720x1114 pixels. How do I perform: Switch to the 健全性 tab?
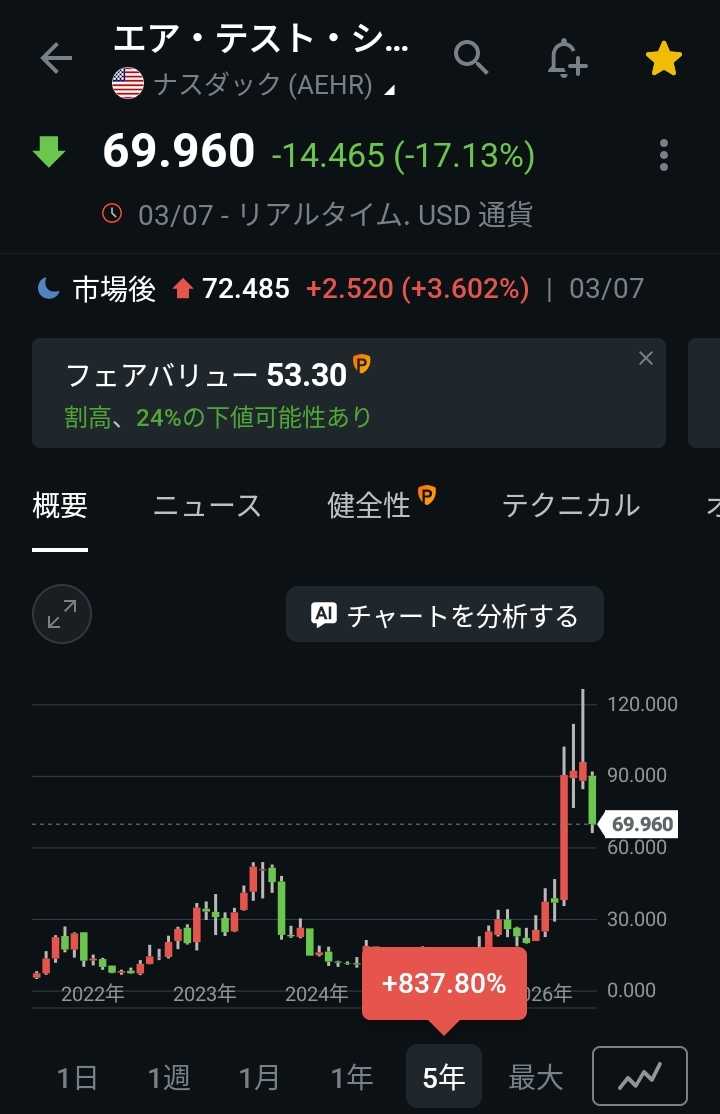coord(382,504)
